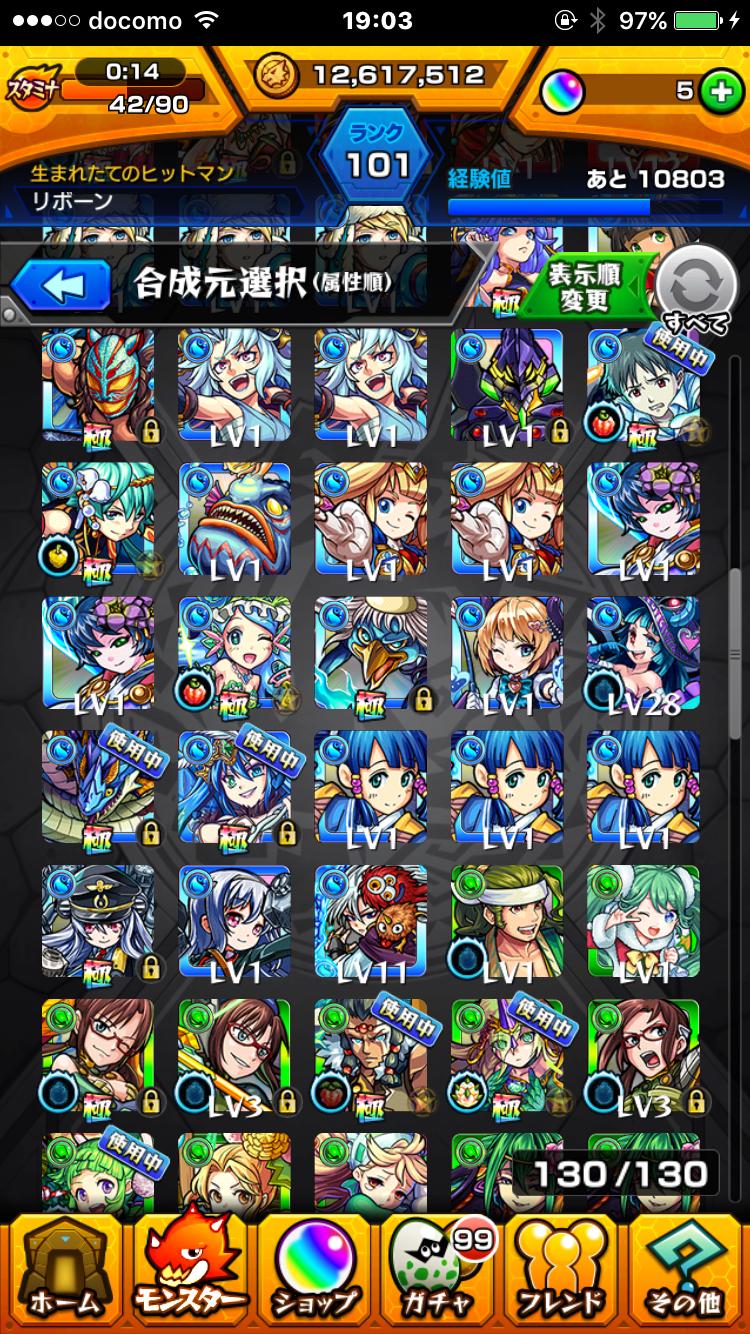This screenshot has width=750, height=1334.
Task: Select the headband man green monster LV1
Action: pyautogui.click(x=507, y=921)
